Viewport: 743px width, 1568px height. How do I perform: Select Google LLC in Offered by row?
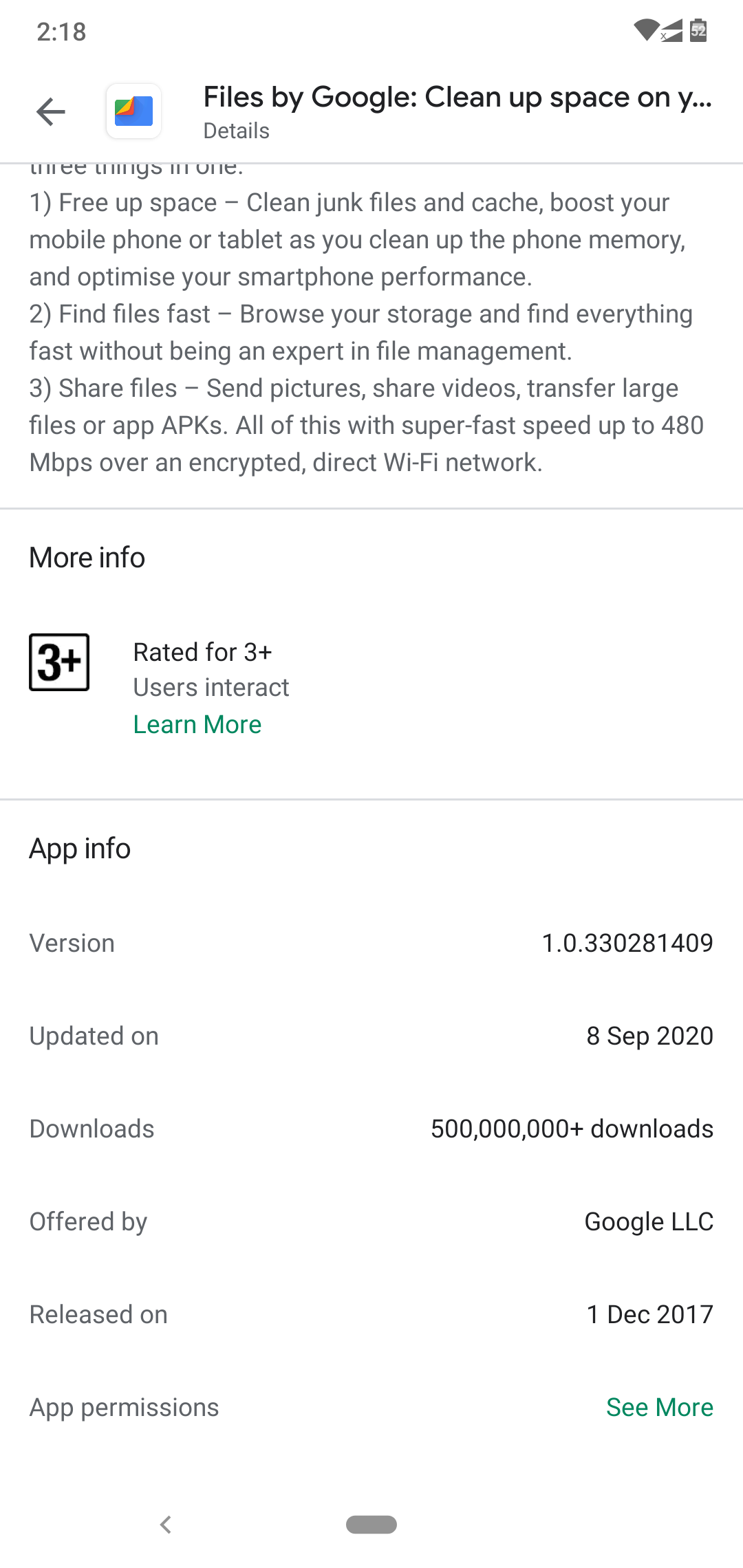click(648, 1221)
